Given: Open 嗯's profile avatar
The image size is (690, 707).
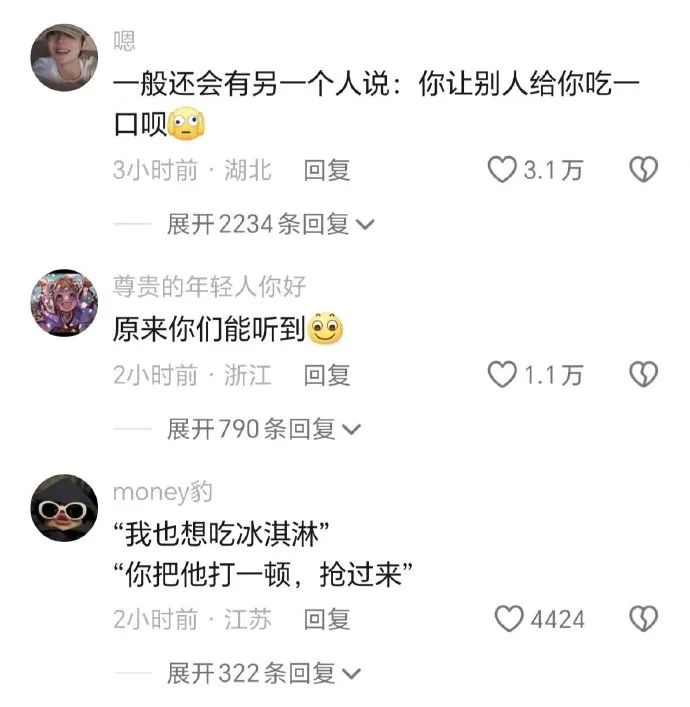Looking at the screenshot, I should (x=65, y=55).
